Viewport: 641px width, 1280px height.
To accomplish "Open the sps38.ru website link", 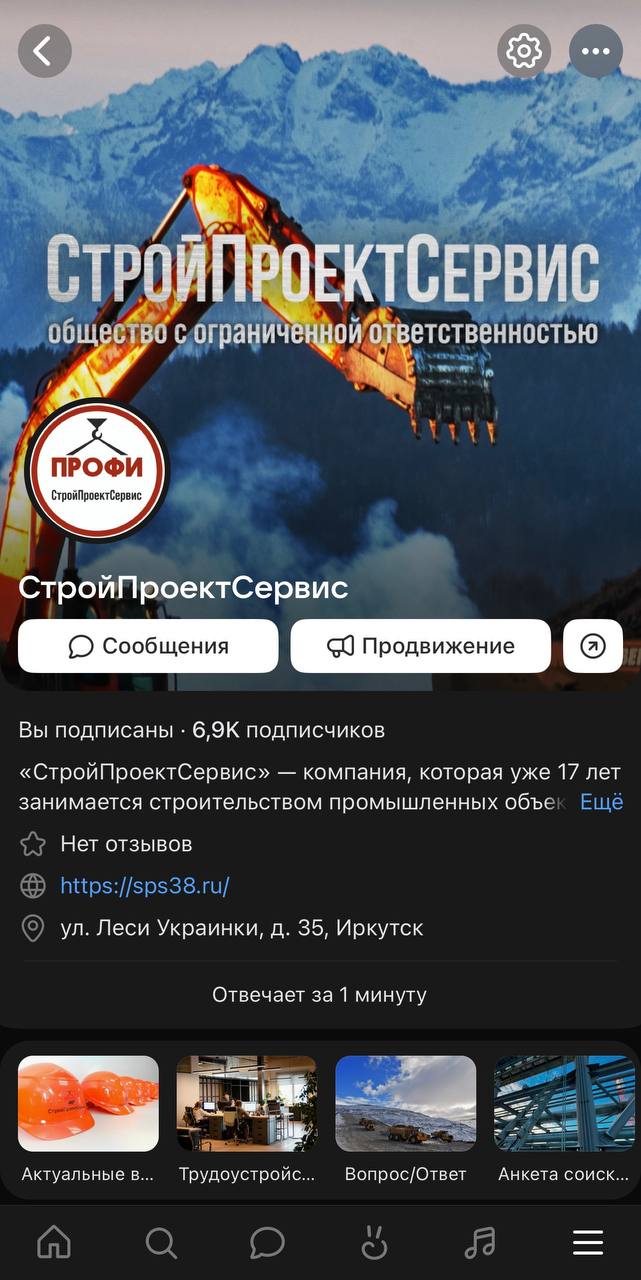I will point(145,886).
